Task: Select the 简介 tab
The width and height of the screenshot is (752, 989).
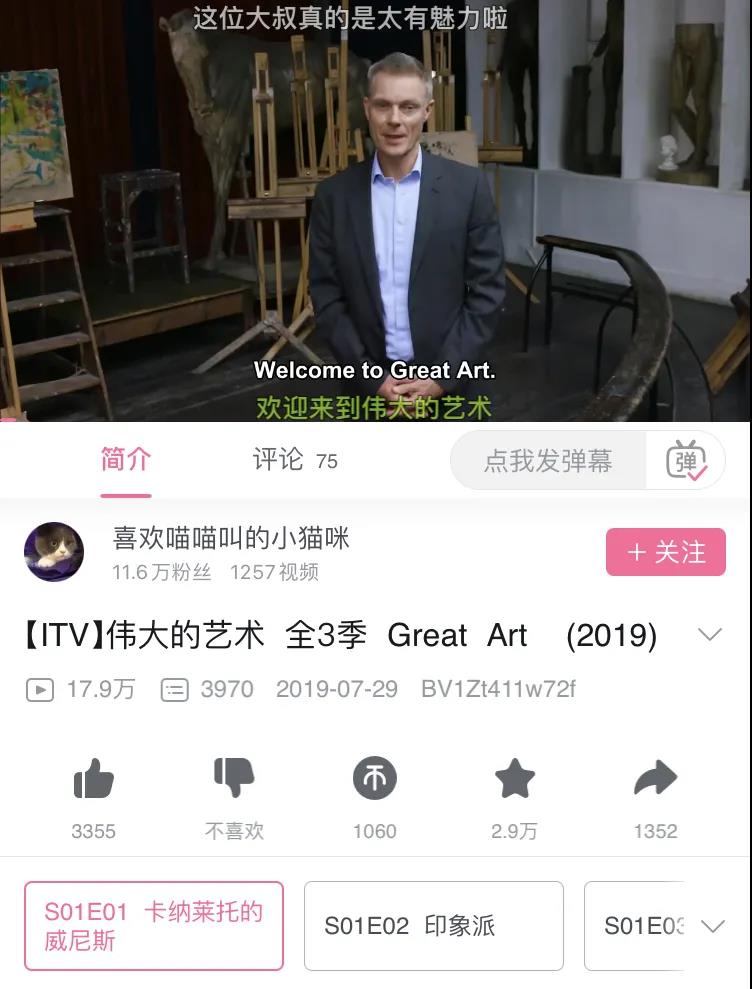Action: tap(126, 460)
